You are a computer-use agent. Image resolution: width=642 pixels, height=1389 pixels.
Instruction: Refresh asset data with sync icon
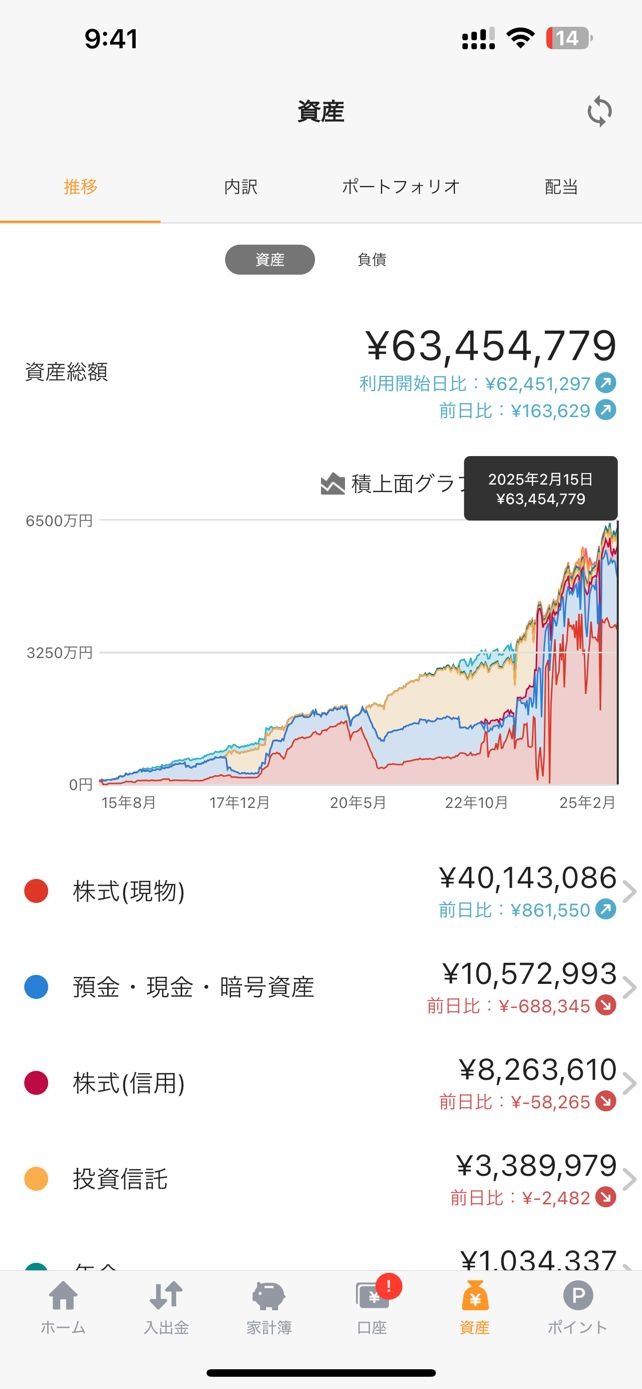[x=599, y=111]
